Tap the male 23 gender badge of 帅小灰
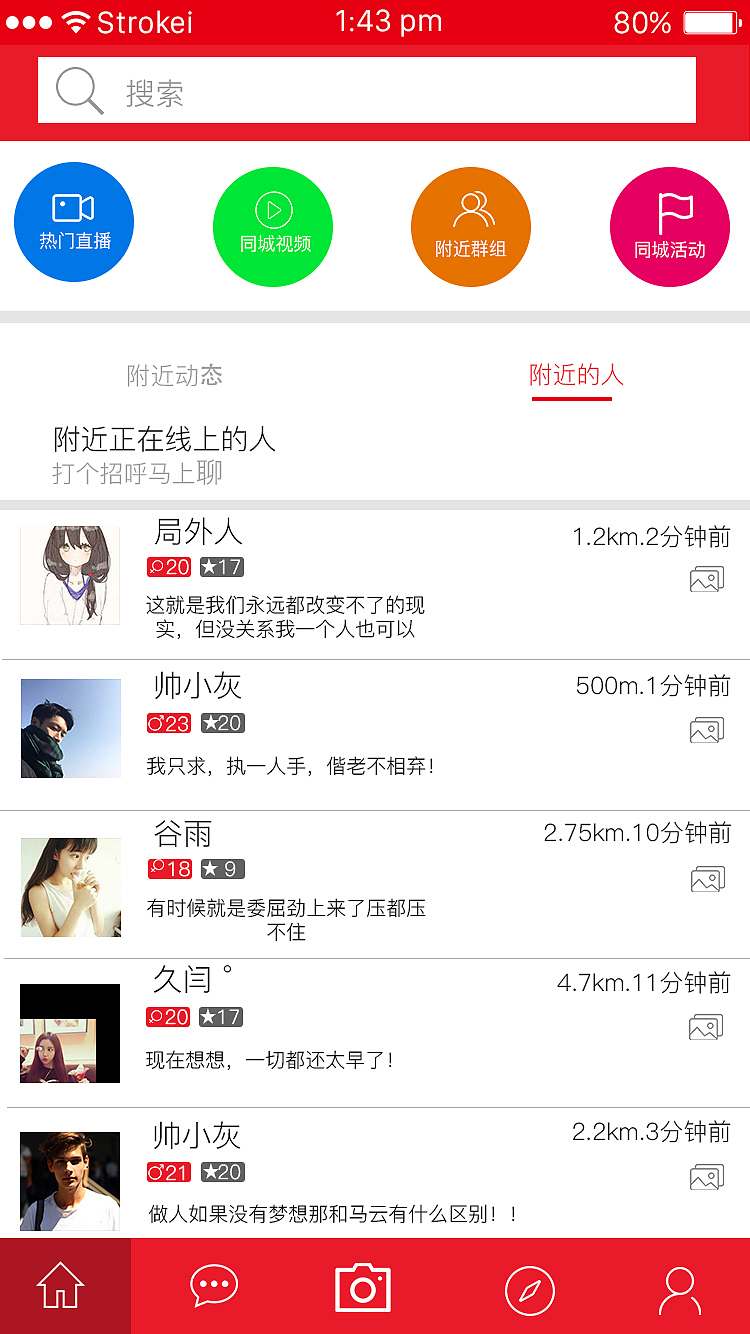Image resolution: width=750 pixels, height=1334 pixels. click(x=168, y=722)
